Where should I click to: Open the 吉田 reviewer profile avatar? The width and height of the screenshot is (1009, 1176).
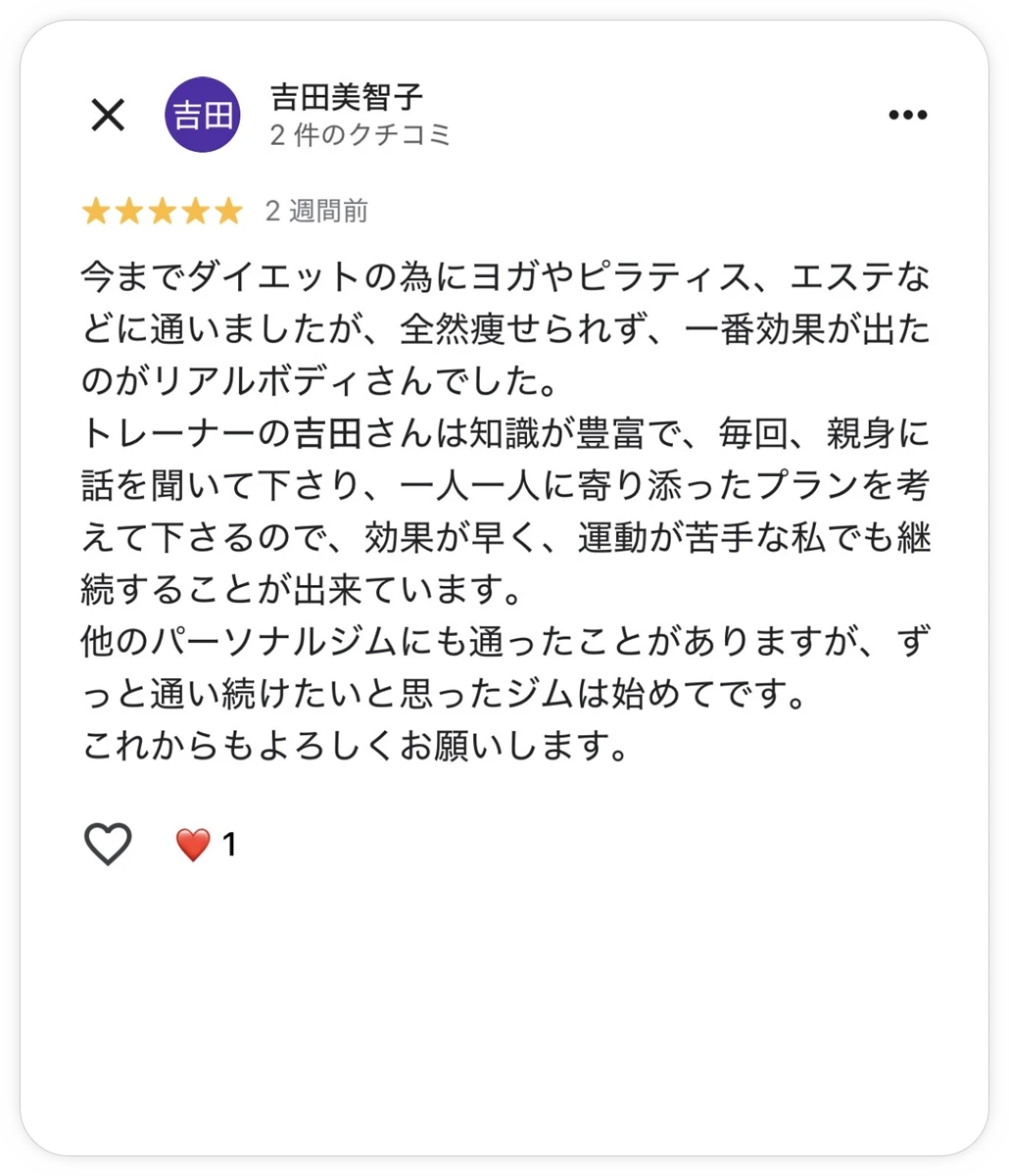[x=203, y=115]
